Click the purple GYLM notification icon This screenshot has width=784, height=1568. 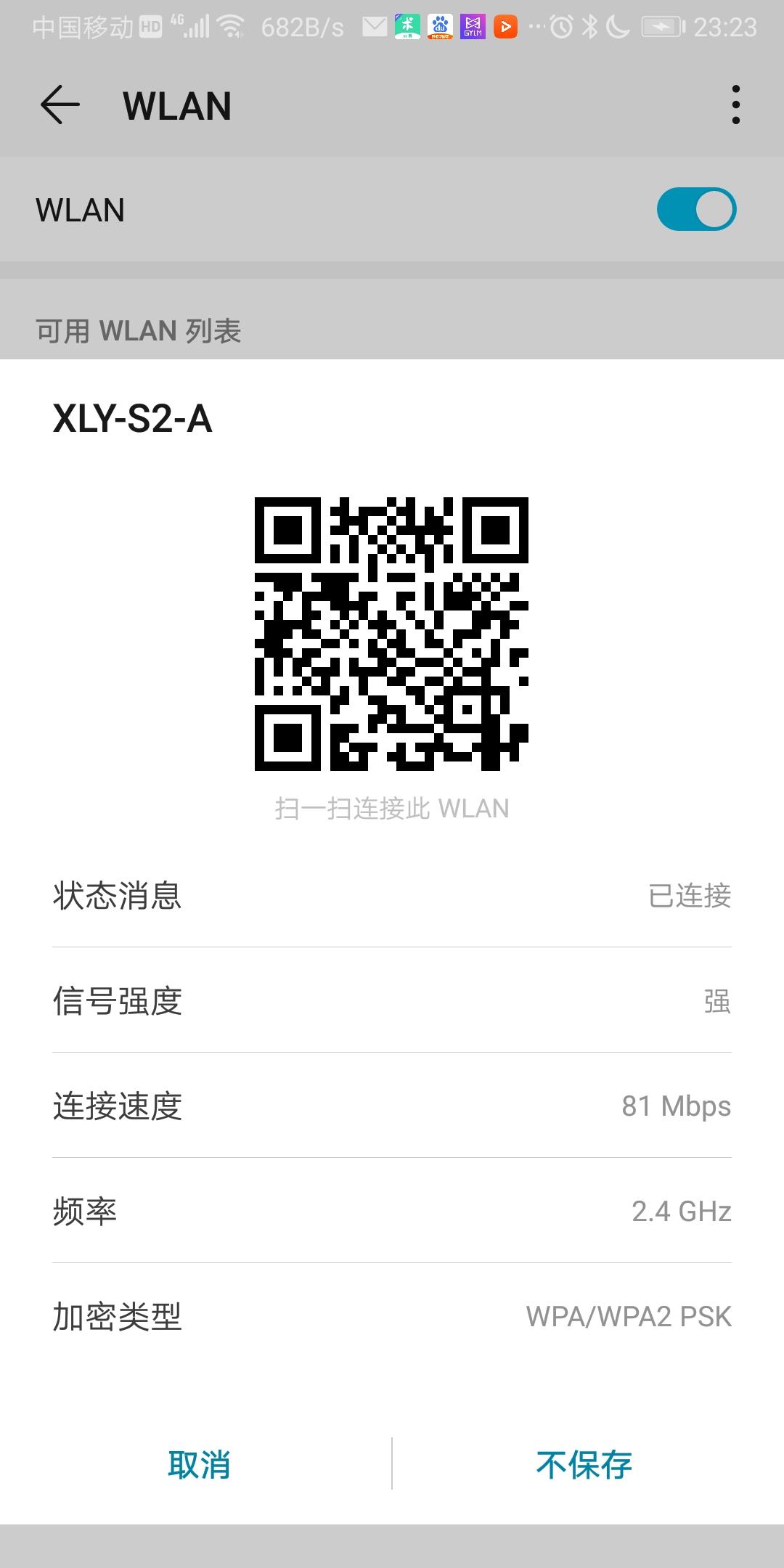point(472,25)
